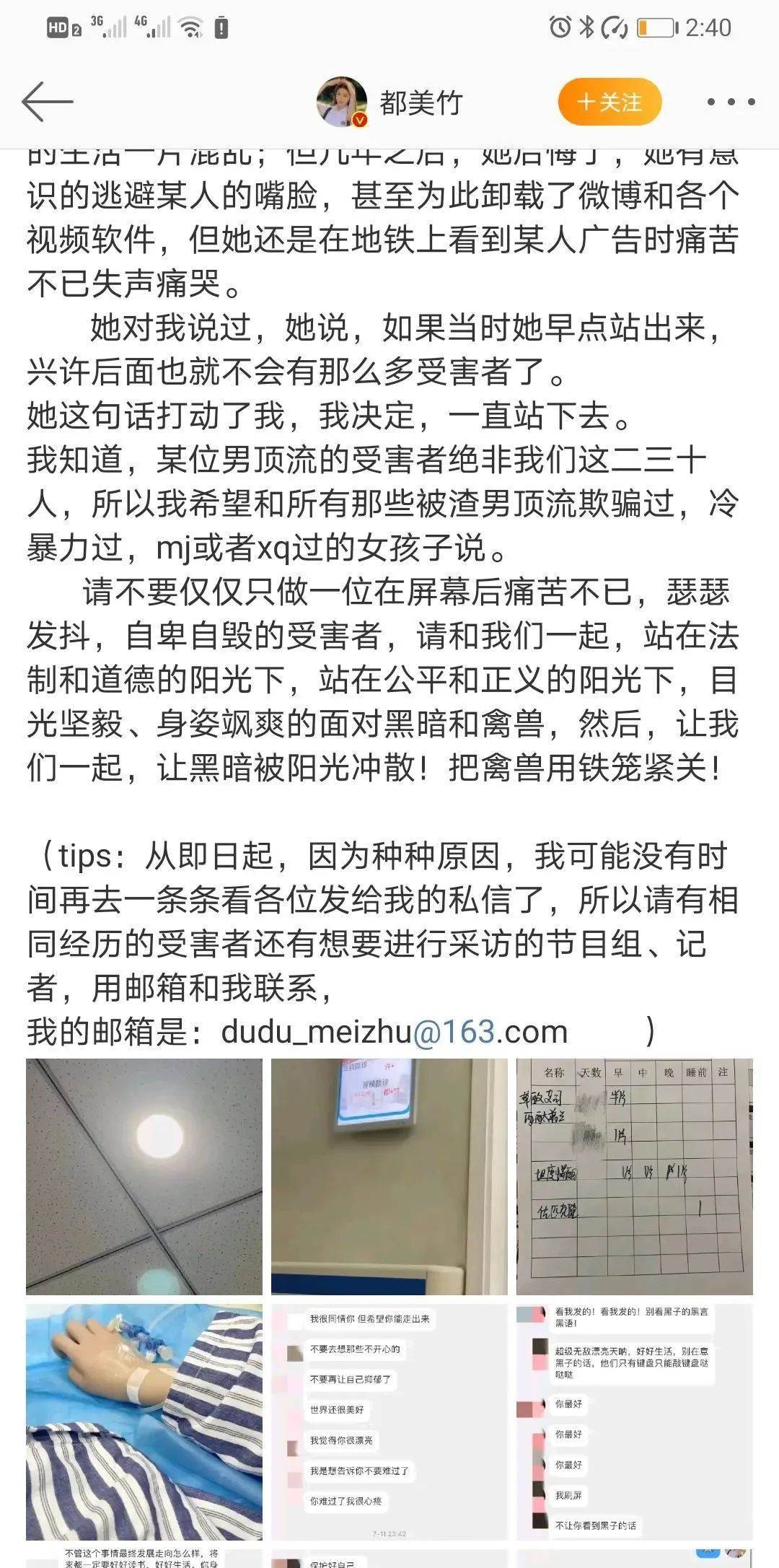Go back with the arrow icon
The width and height of the screenshot is (779, 1568).
48,102
